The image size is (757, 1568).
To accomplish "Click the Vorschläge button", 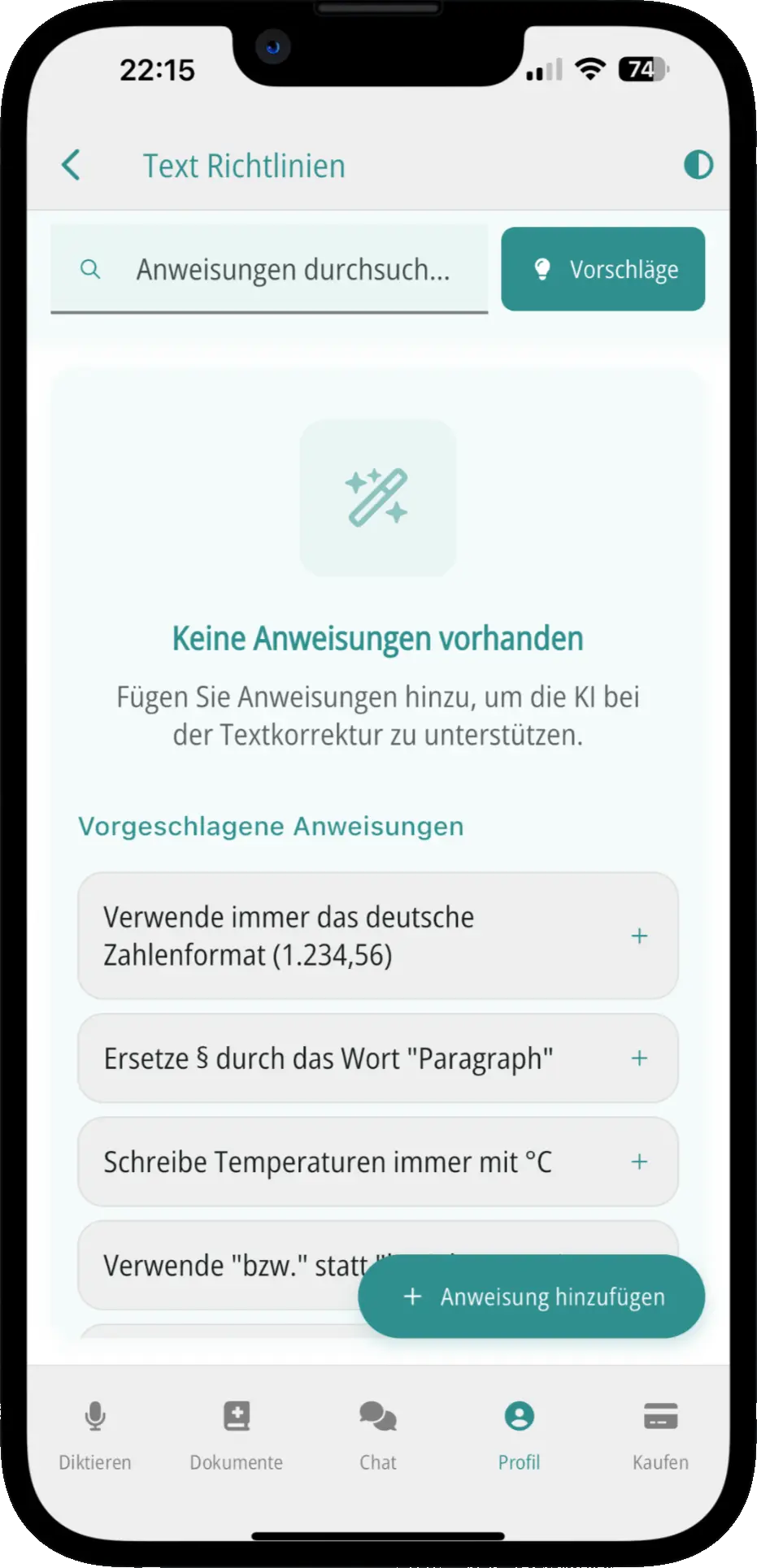I will click(x=603, y=269).
